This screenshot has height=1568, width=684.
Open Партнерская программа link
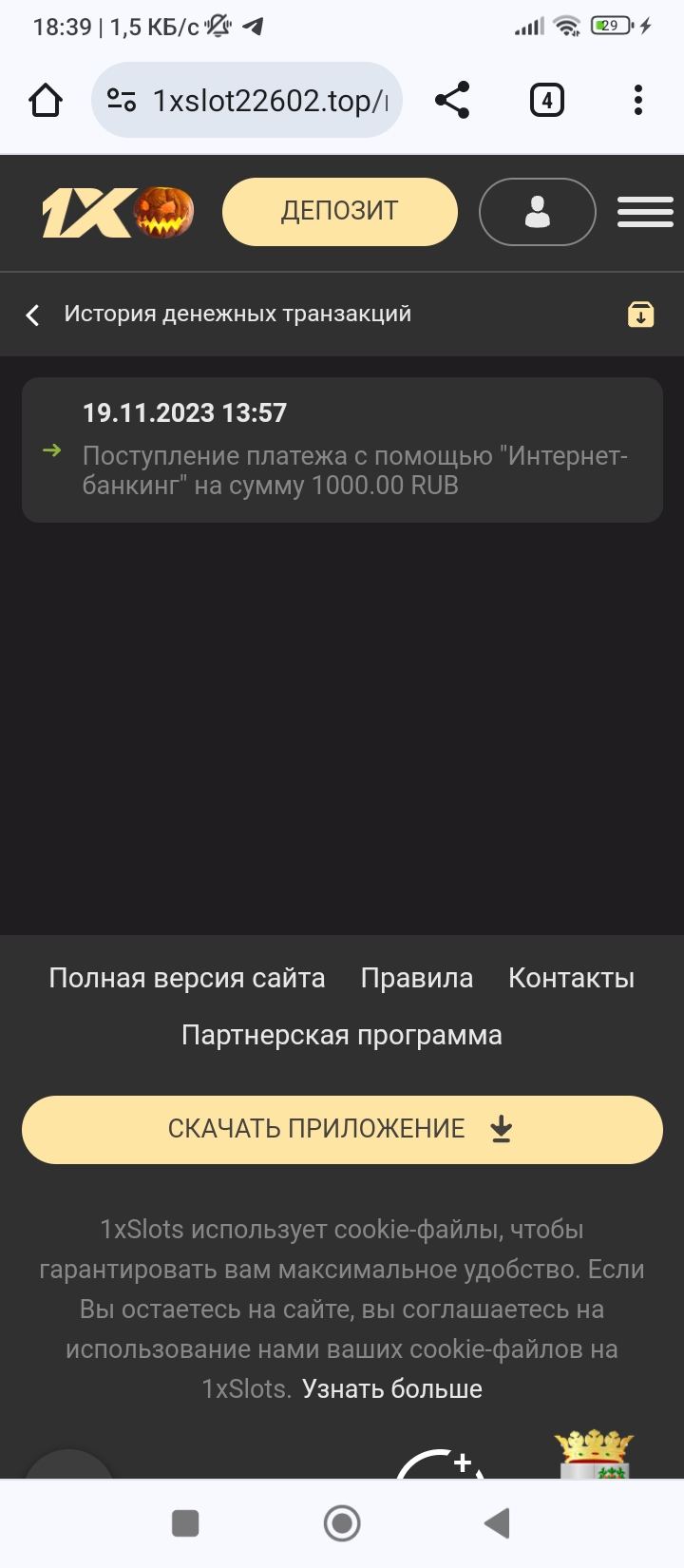342,1035
